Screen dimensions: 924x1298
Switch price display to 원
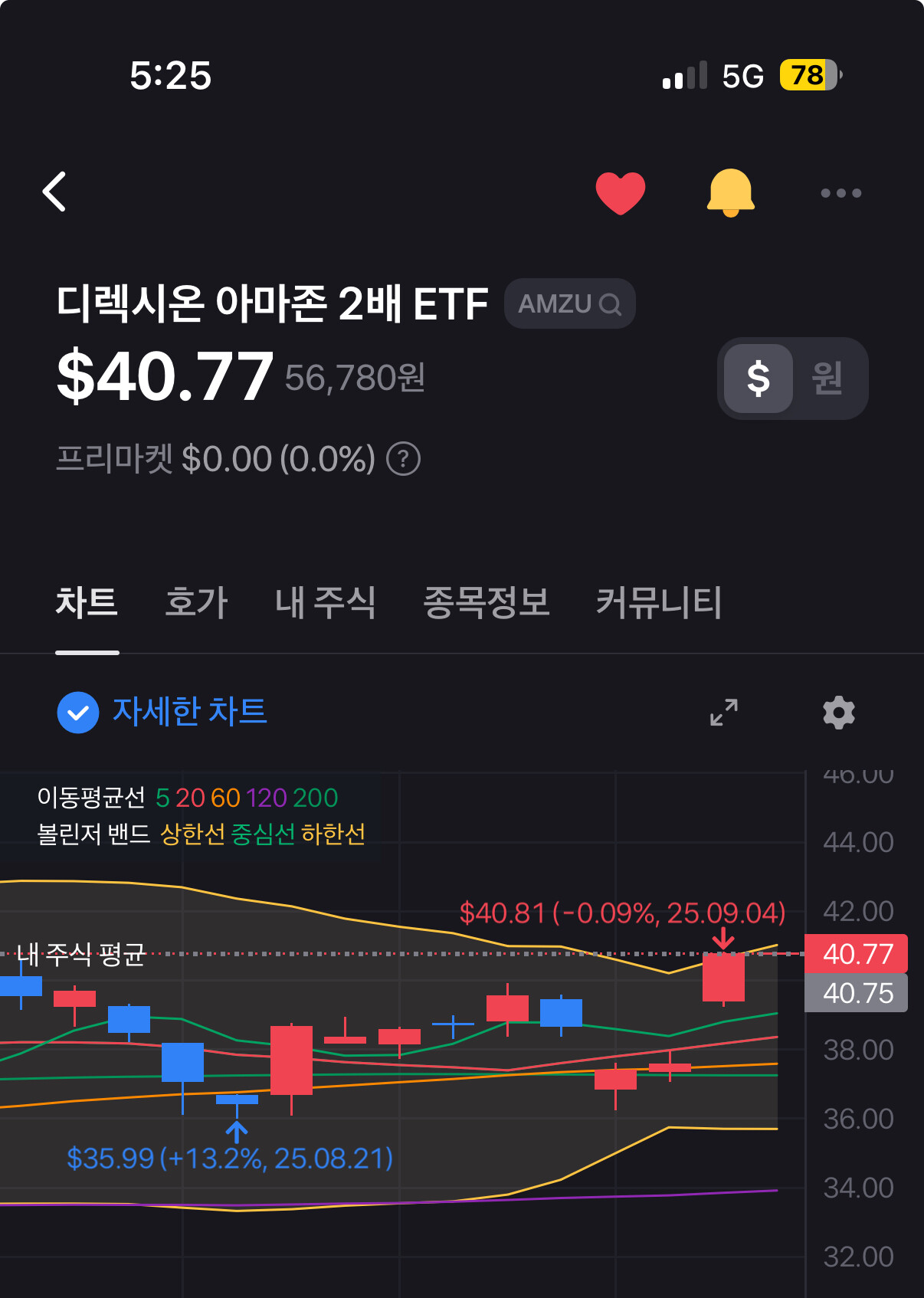[827, 379]
